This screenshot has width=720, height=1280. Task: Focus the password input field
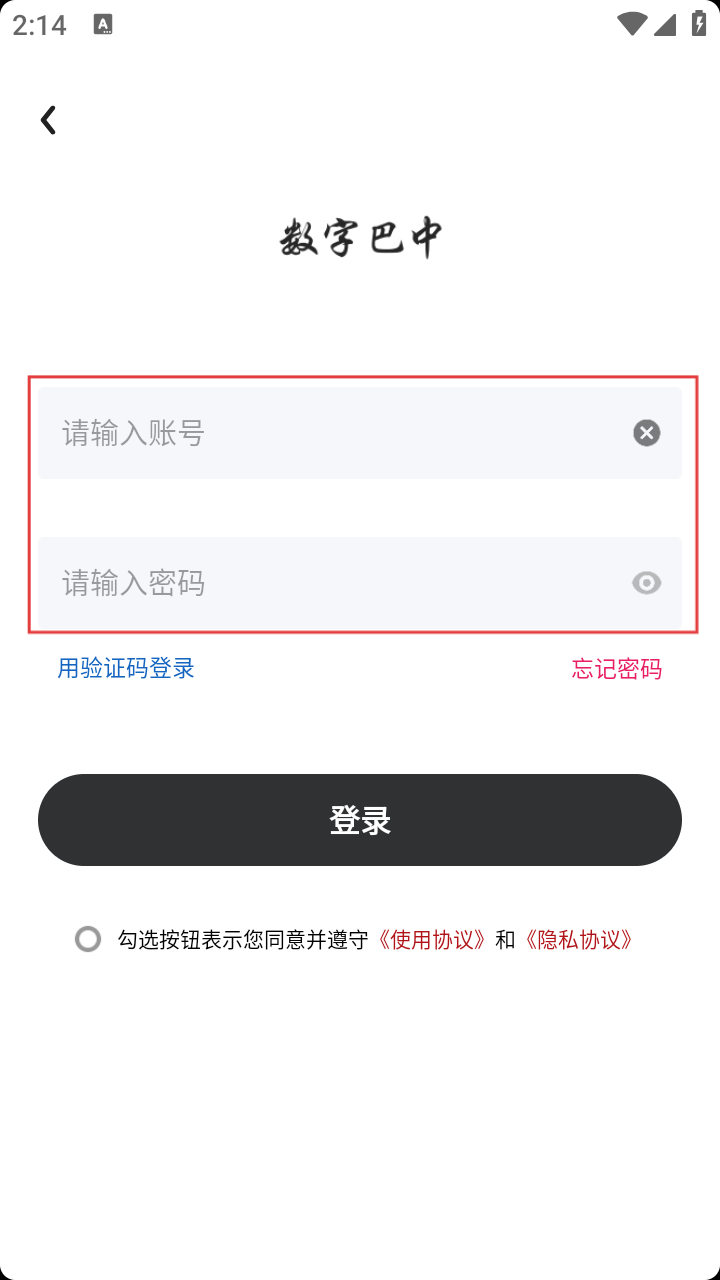tap(330, 583)
